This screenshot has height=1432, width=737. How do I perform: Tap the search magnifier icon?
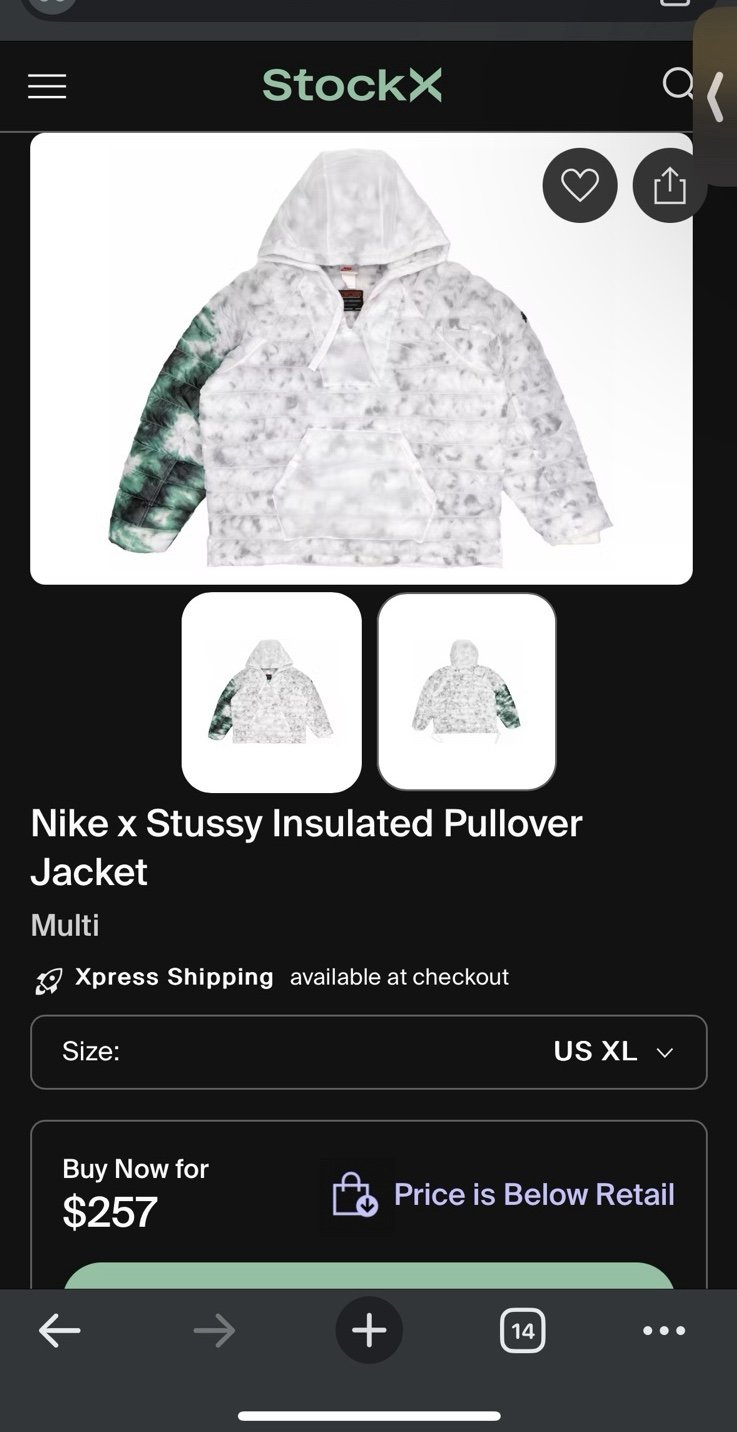coord(679,85)
